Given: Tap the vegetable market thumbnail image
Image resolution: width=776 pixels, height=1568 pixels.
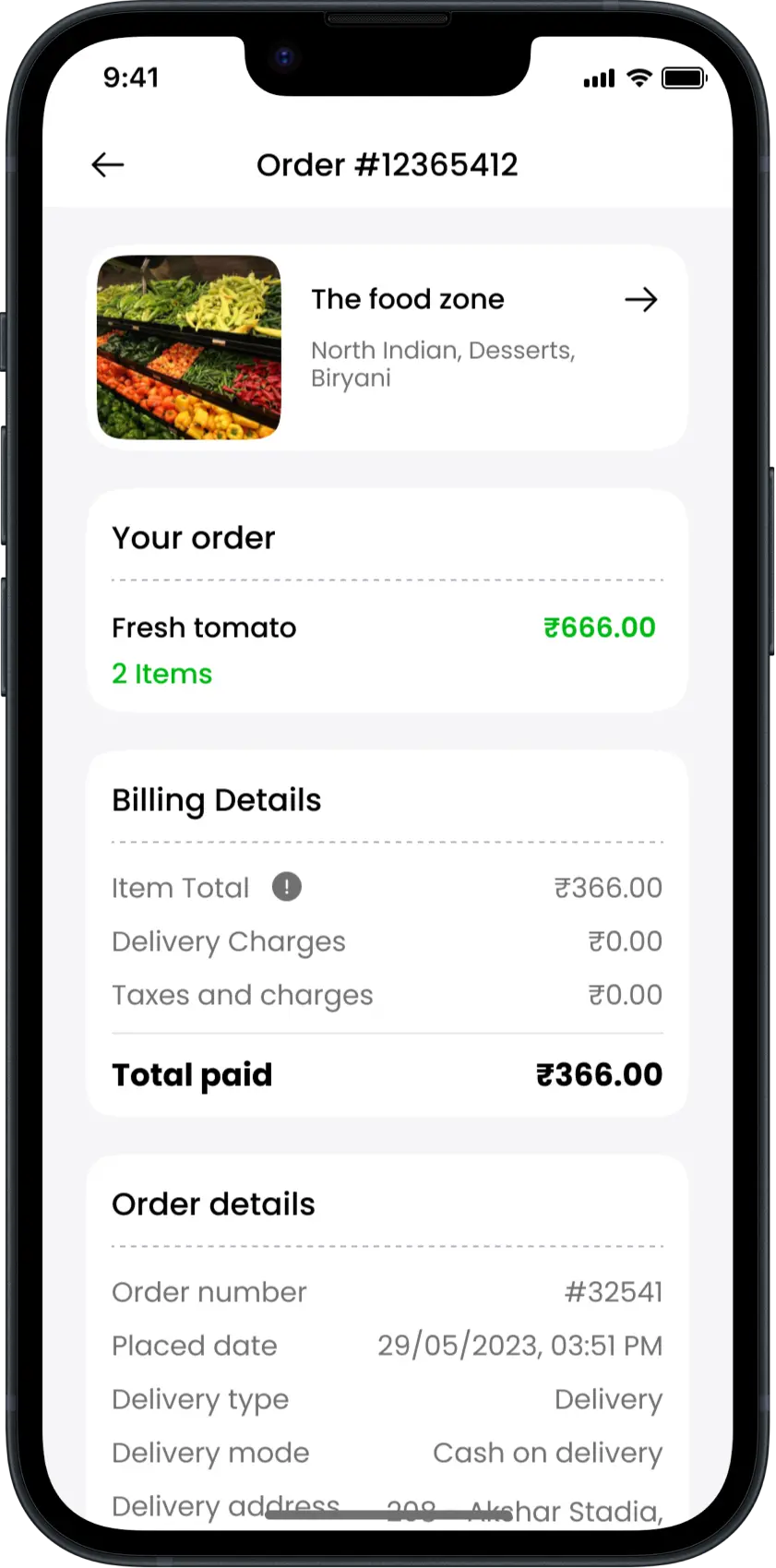Looking at the screenshot, I should tap(188, 347).
